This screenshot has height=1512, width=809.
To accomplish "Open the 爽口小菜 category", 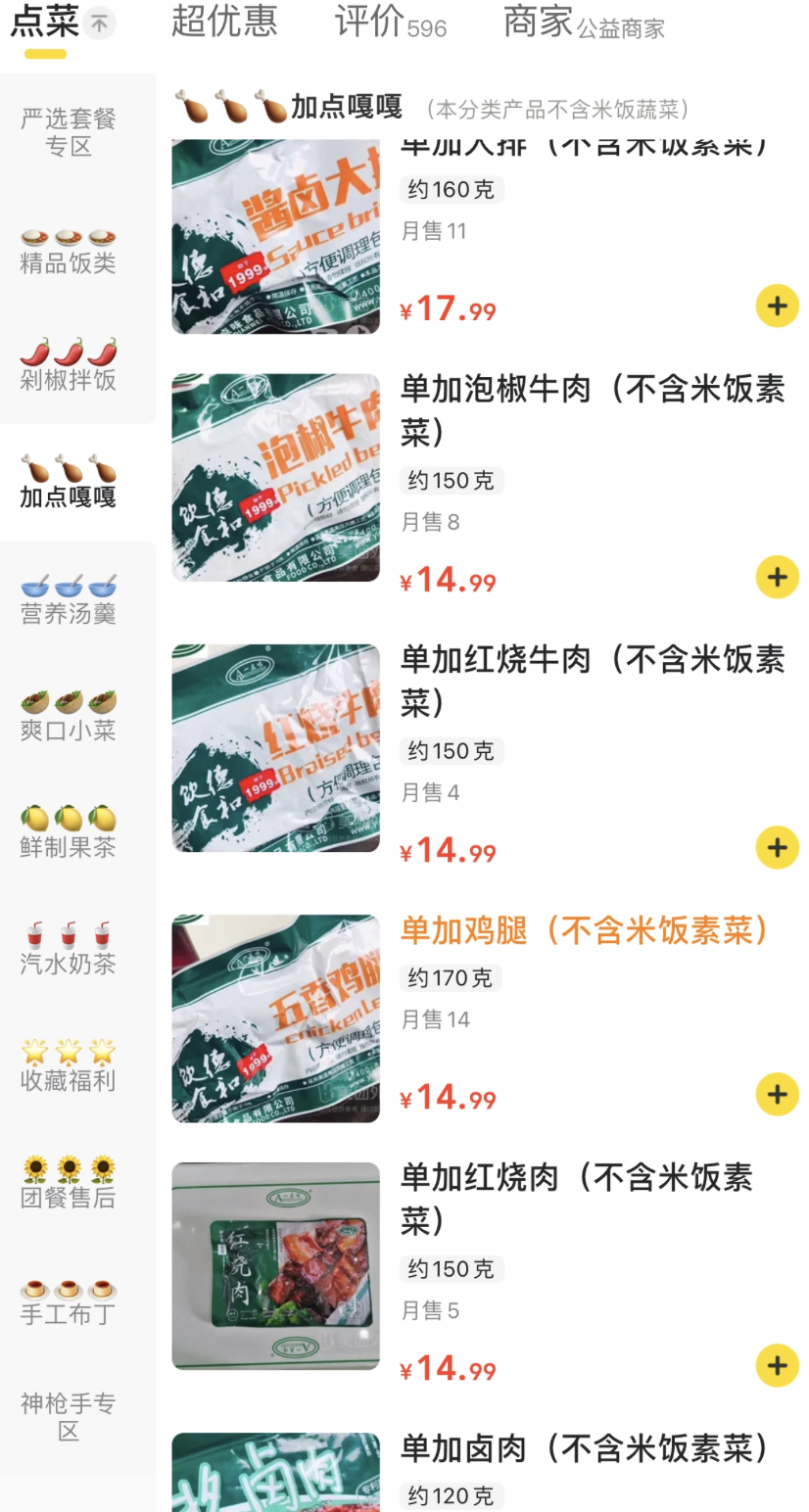I will click(69, 717).
